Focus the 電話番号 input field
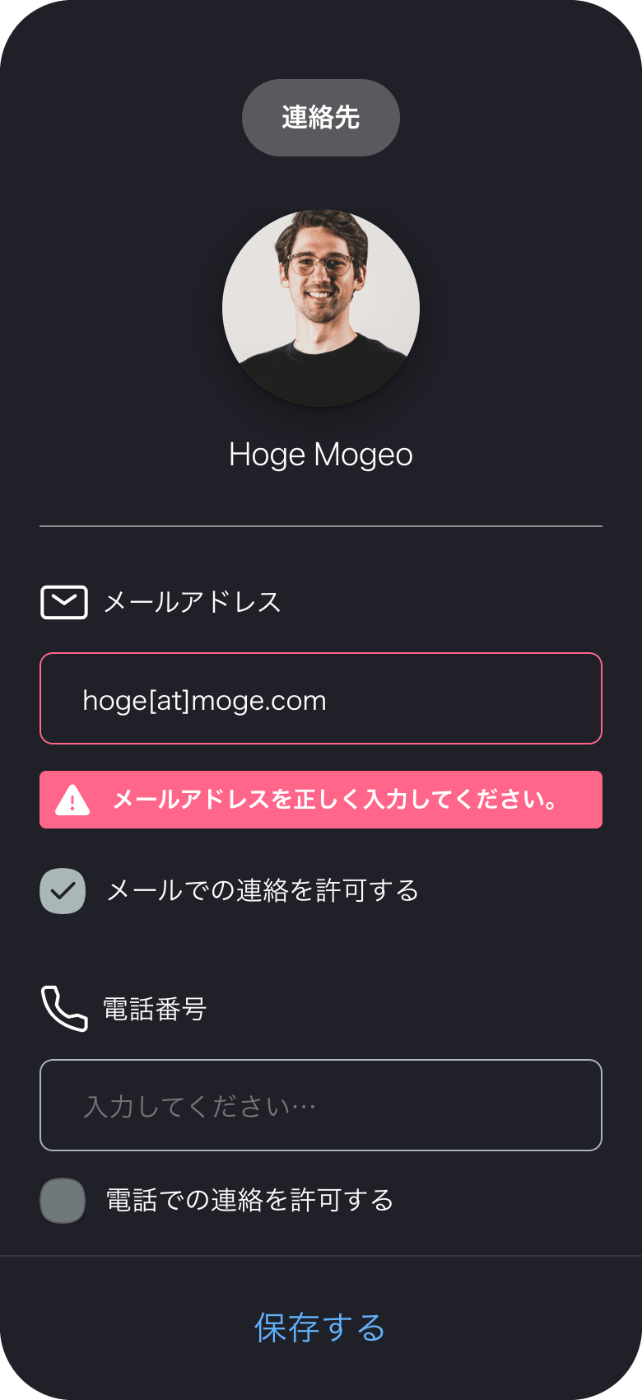 point(320,1105)
